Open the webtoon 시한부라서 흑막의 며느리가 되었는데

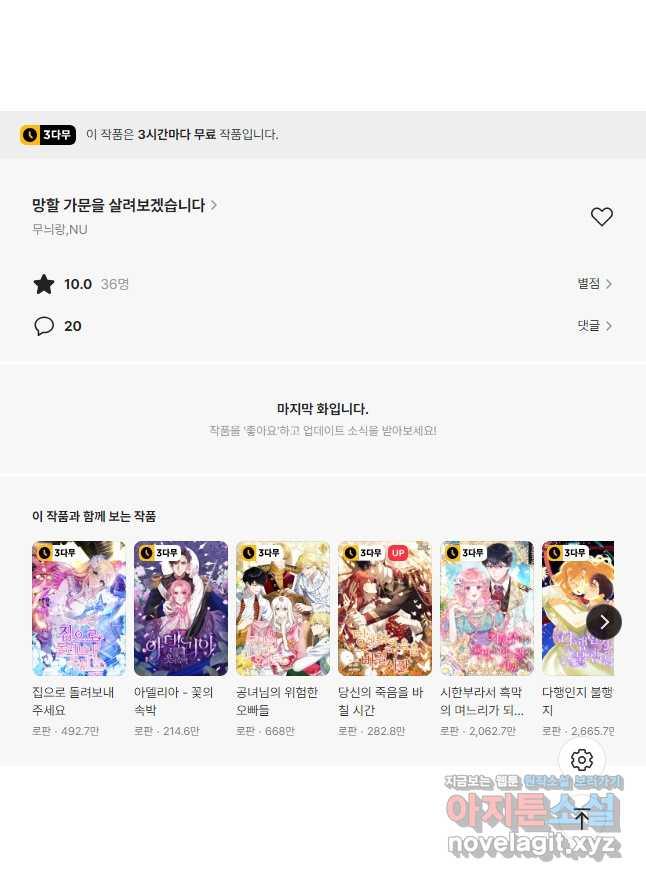pos(487,609)
